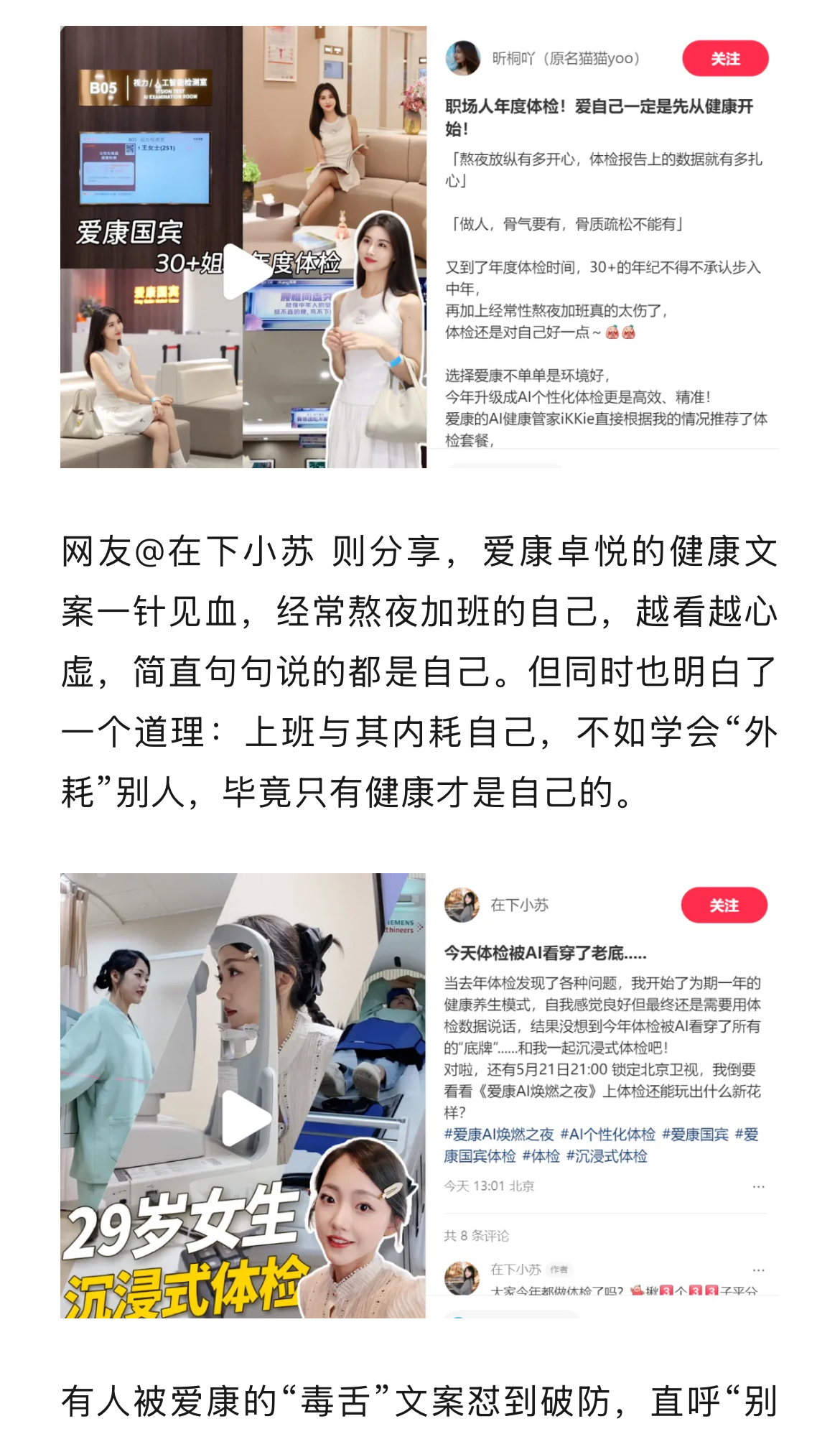Open the 29岁女生沉浸式体检 post image
The image size is (840, 1429).
click(243, 1095)
